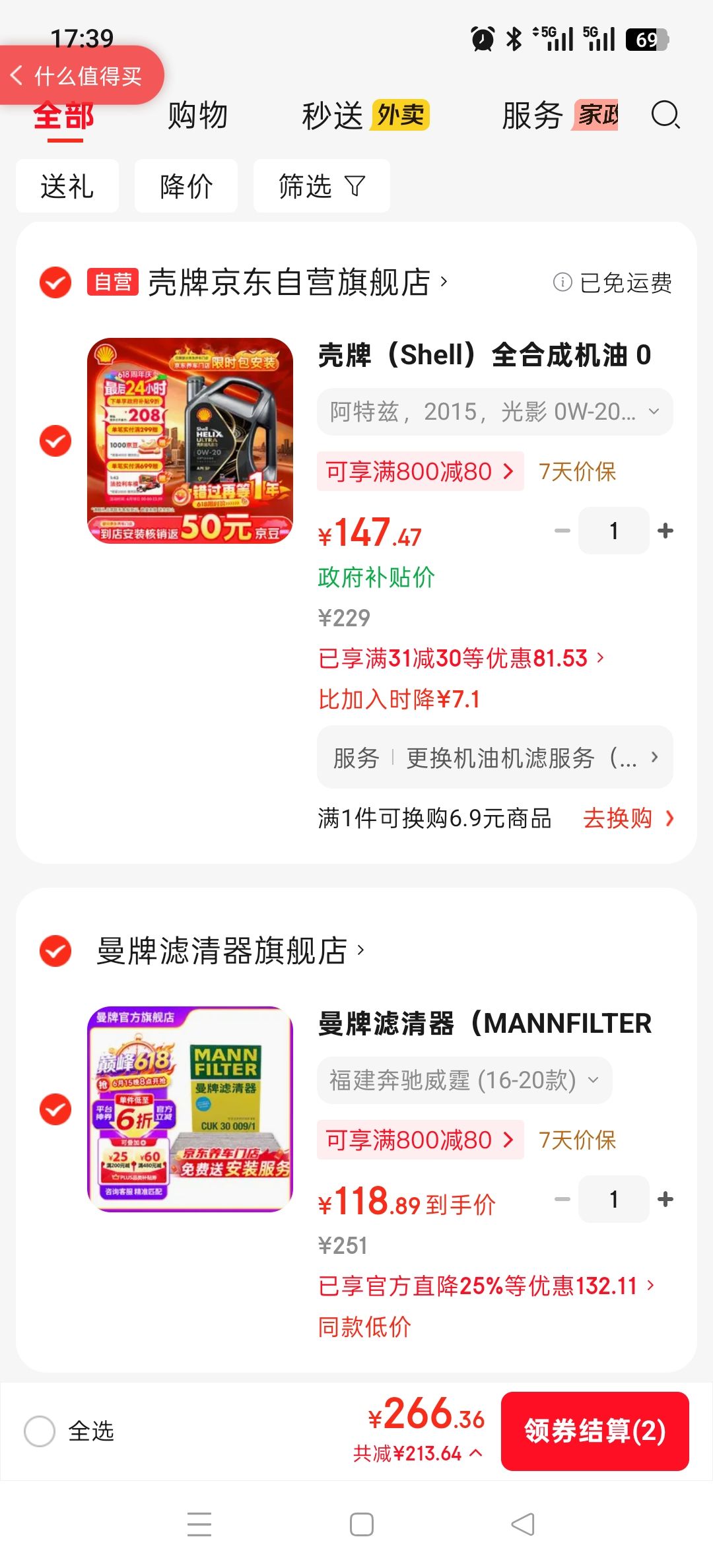The height and width of the screenshot is (1568, 713).
Task: Expand the 阿特兹 2015 光影 0W-20 spec dropdown
Action: pyautogui.click(x=495, y=412)
